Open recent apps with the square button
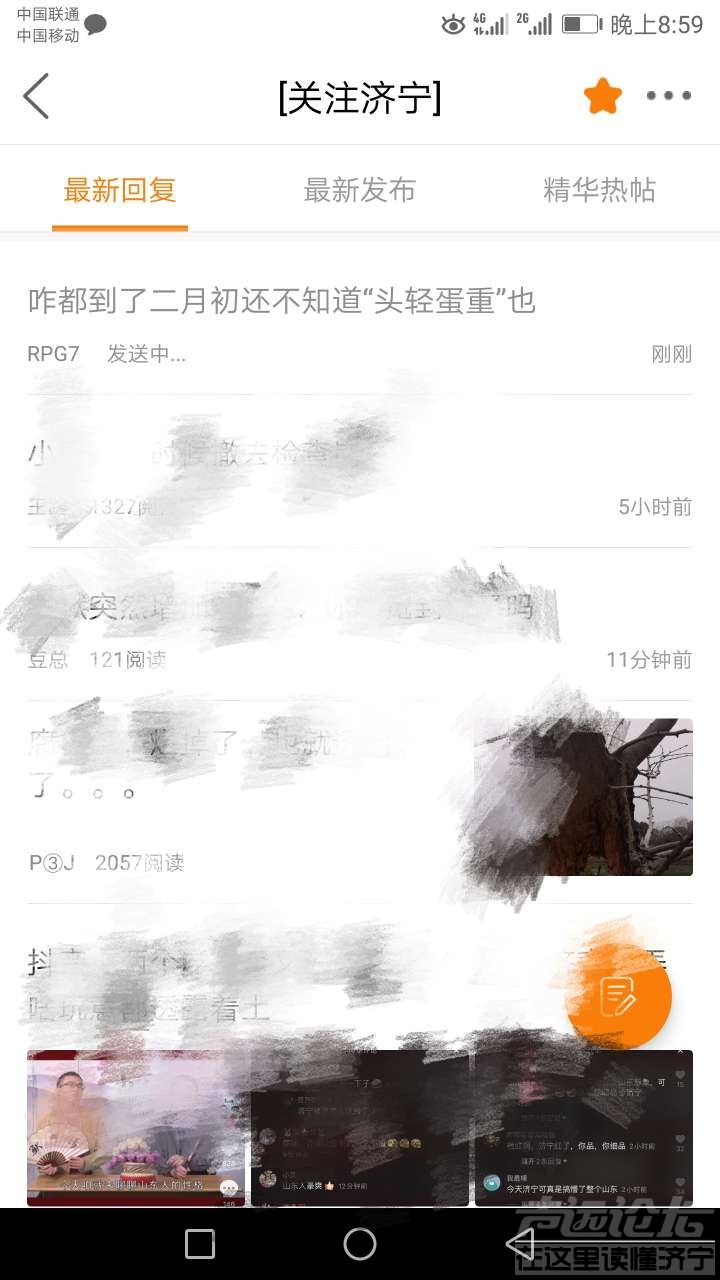The height and width of the screenshot is (1280, 720). [200, 1244]
